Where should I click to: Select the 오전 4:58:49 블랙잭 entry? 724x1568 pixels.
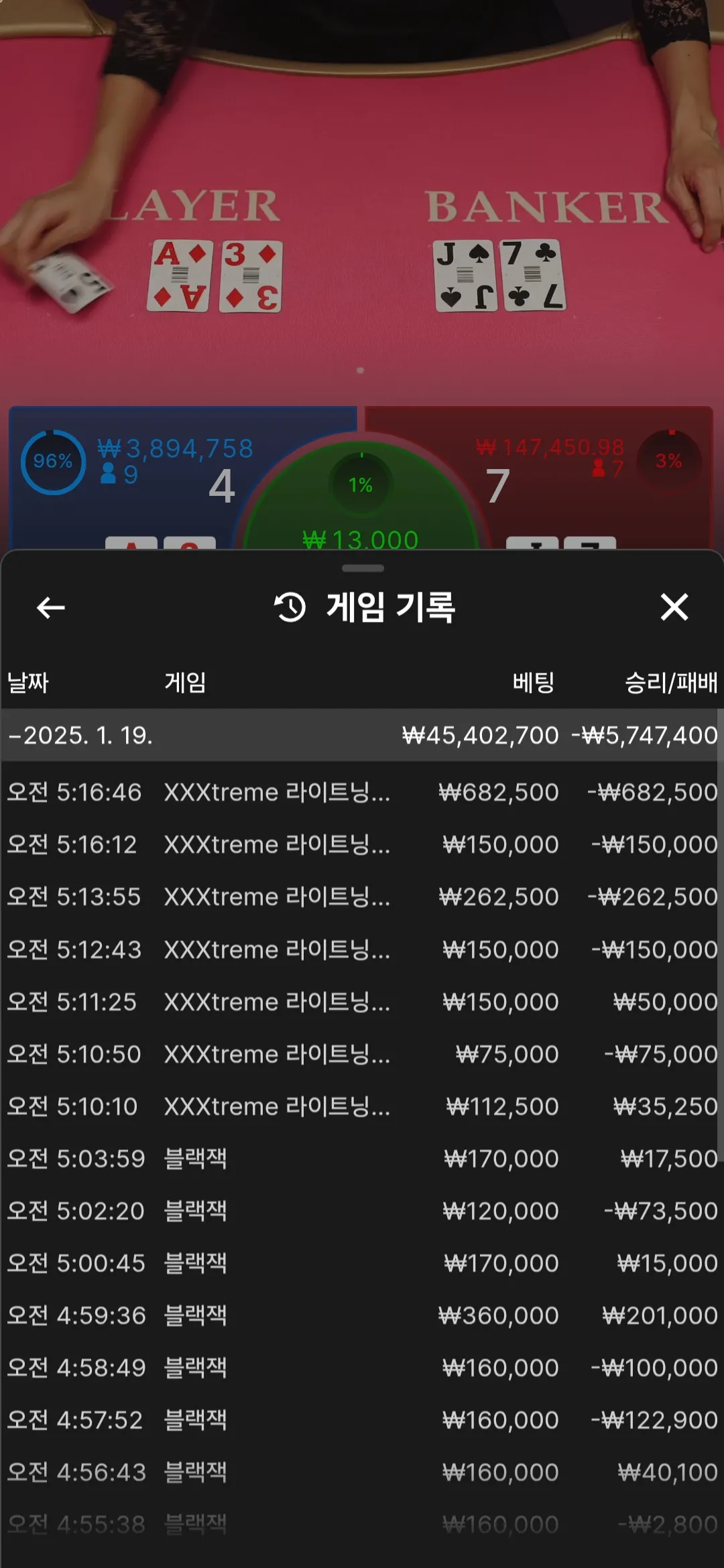(362, 1368)
